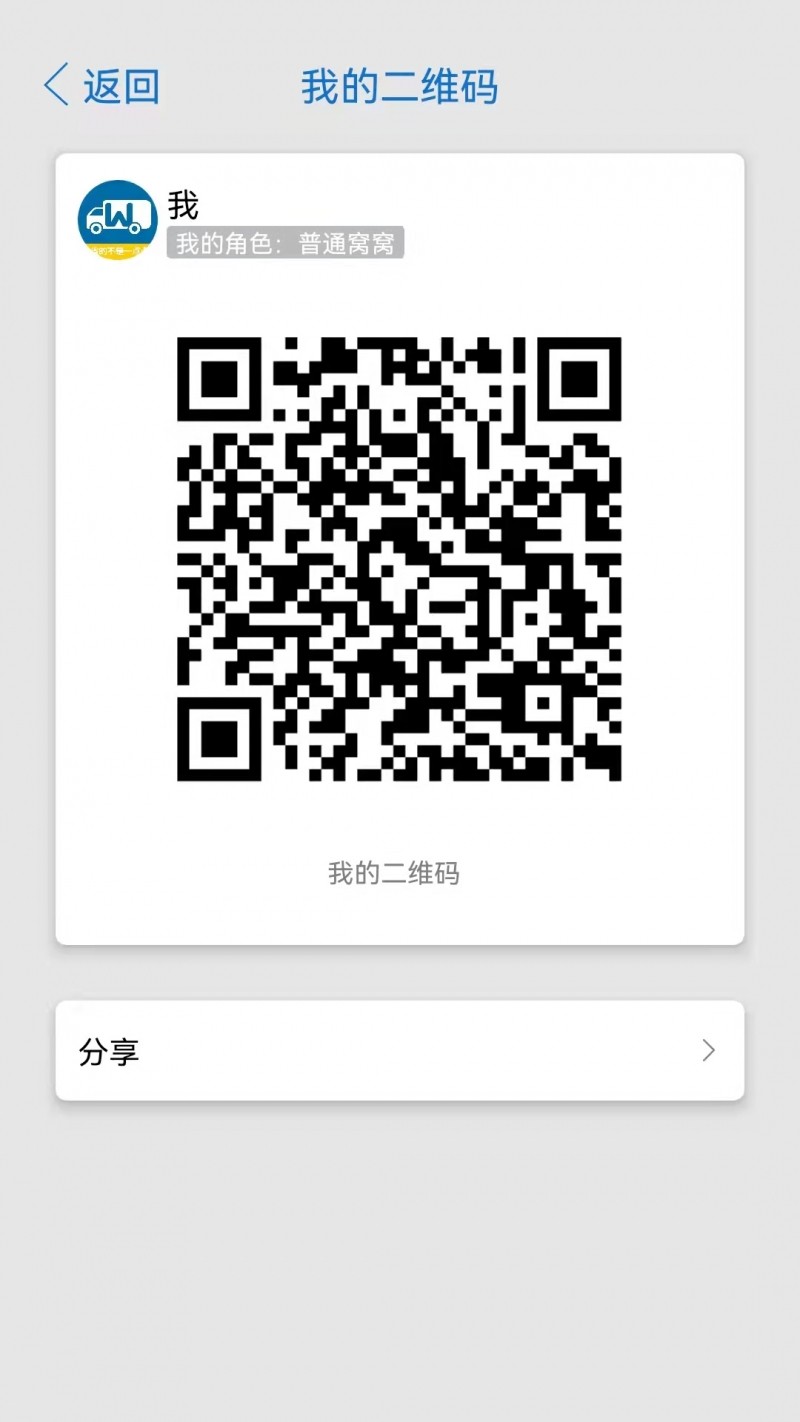The image size is (800, 1422).
Task: Go back via 返回 button
Action: click(x=102, y=86)
